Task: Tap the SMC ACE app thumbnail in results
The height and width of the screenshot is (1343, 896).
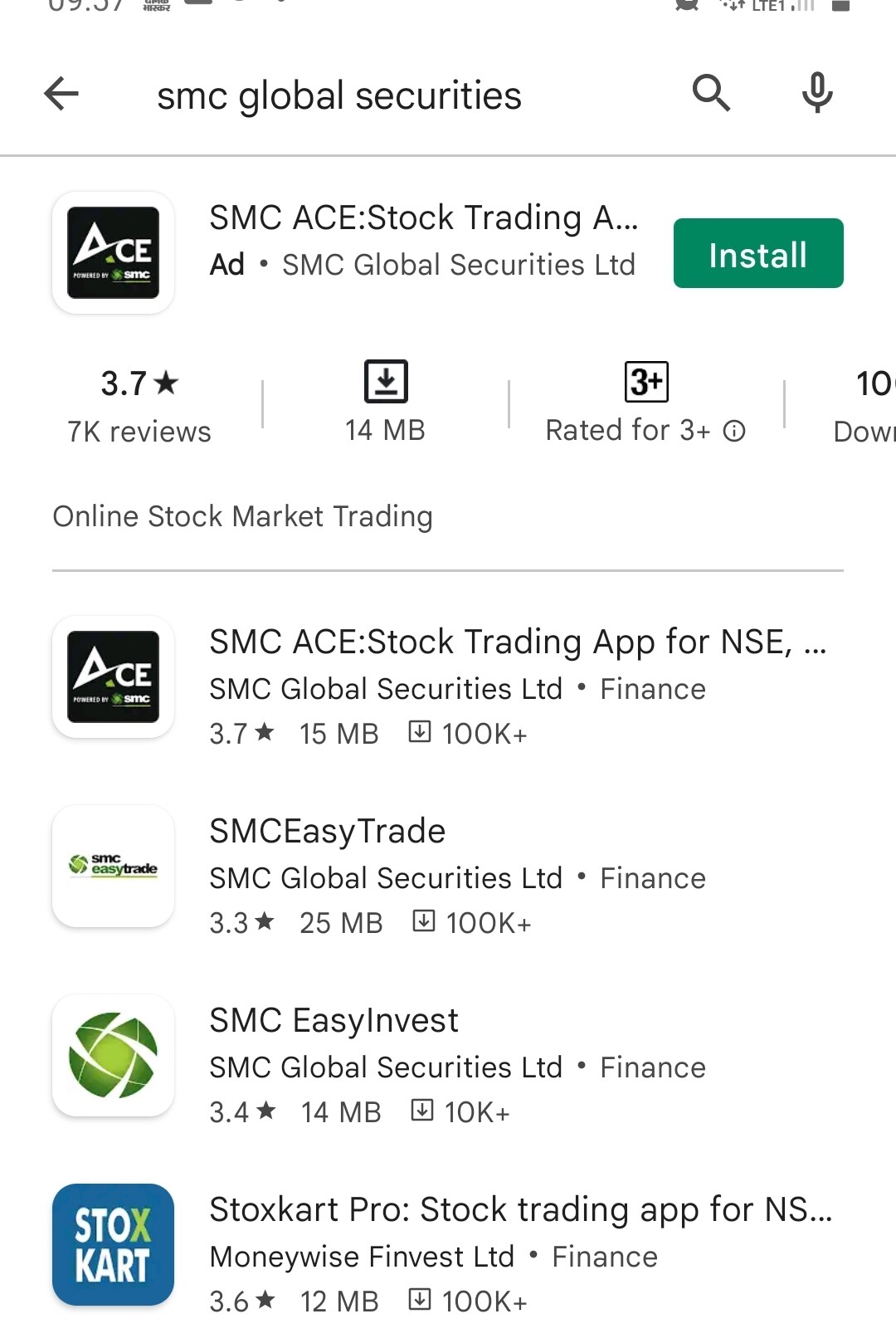Action: (x=113, y=676)
